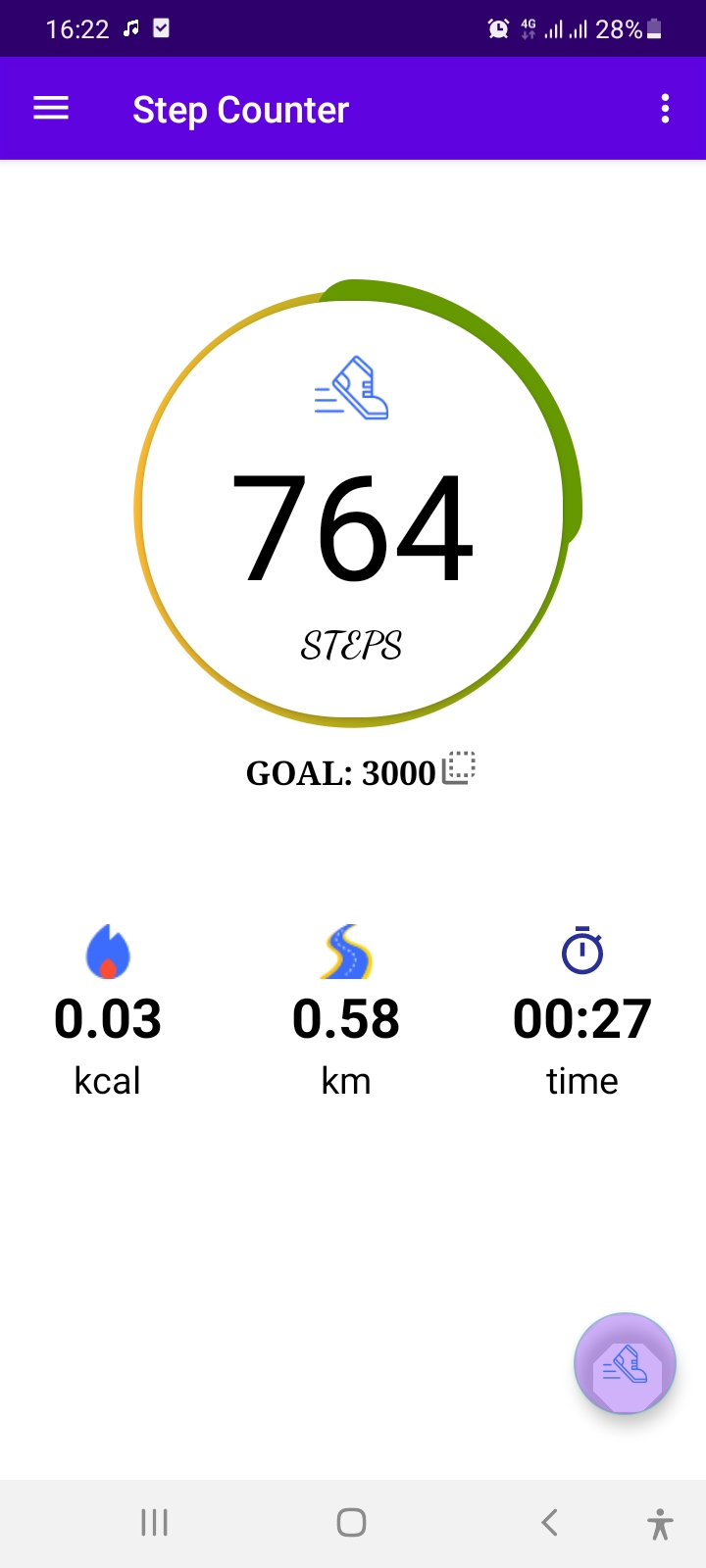Open recent apps from the navigation bar
Image resolution: width=706 pixels, height=1568 pixels.
pyautogui.click(x=155, y=1522)
